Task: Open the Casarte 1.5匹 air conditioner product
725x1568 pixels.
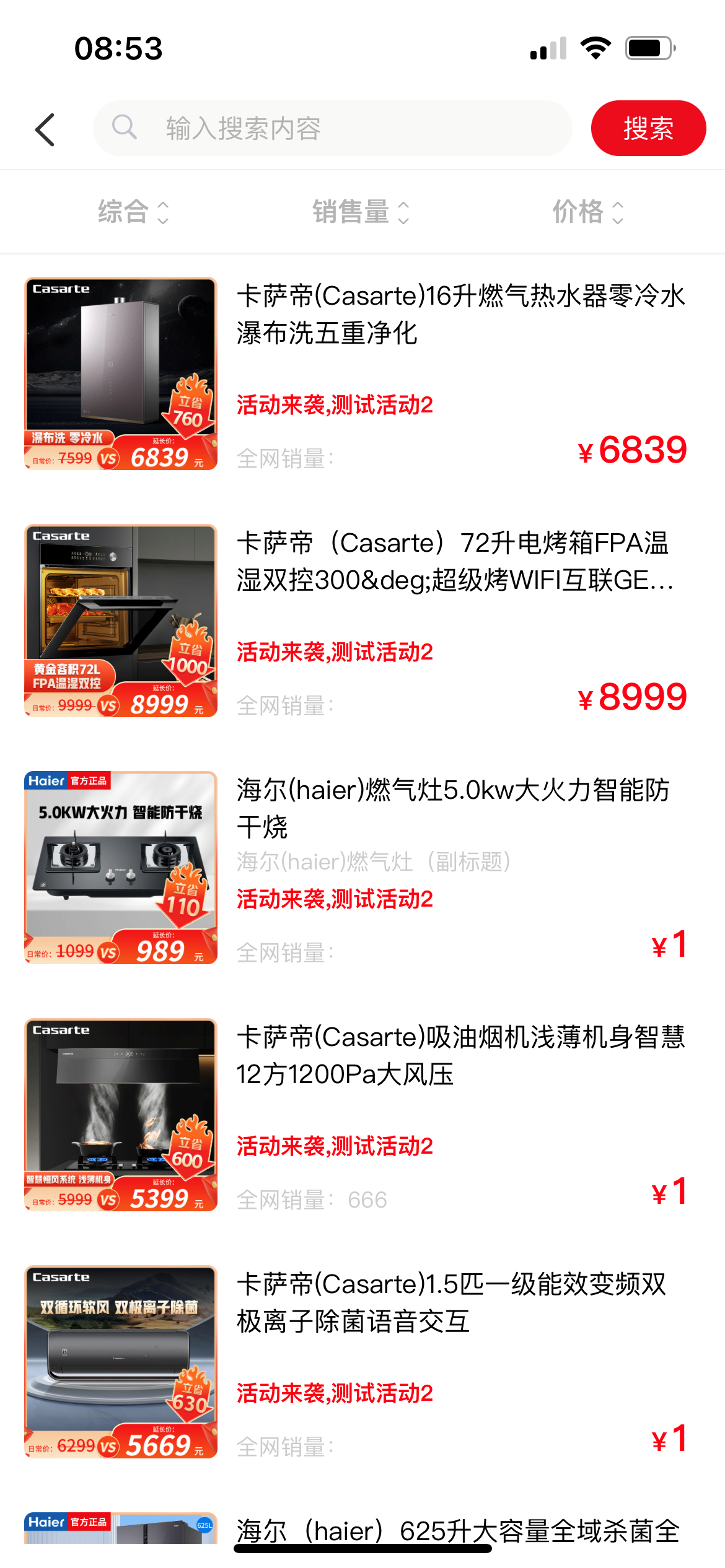Action: click(451, 1302)
